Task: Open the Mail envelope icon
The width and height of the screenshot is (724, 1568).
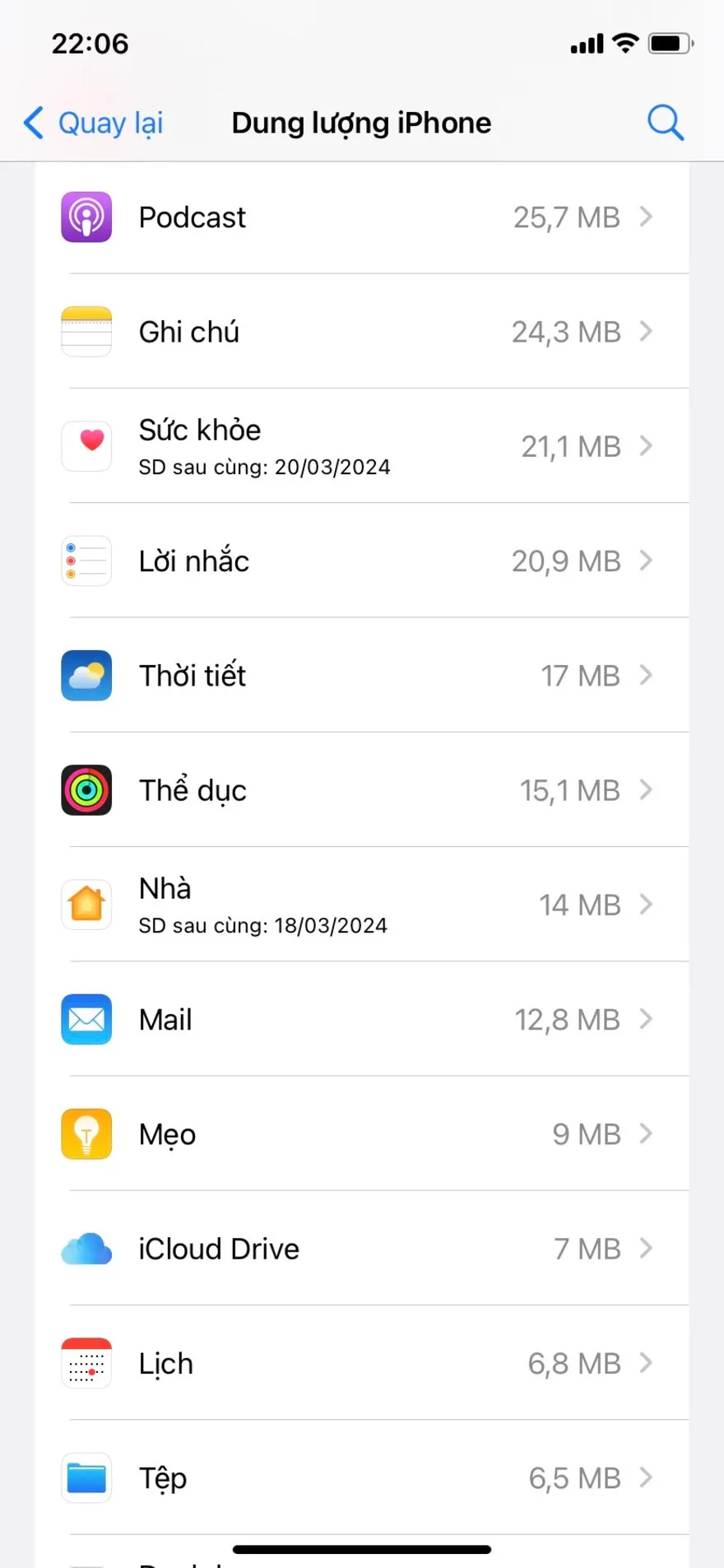Action: coord(86,1019)
